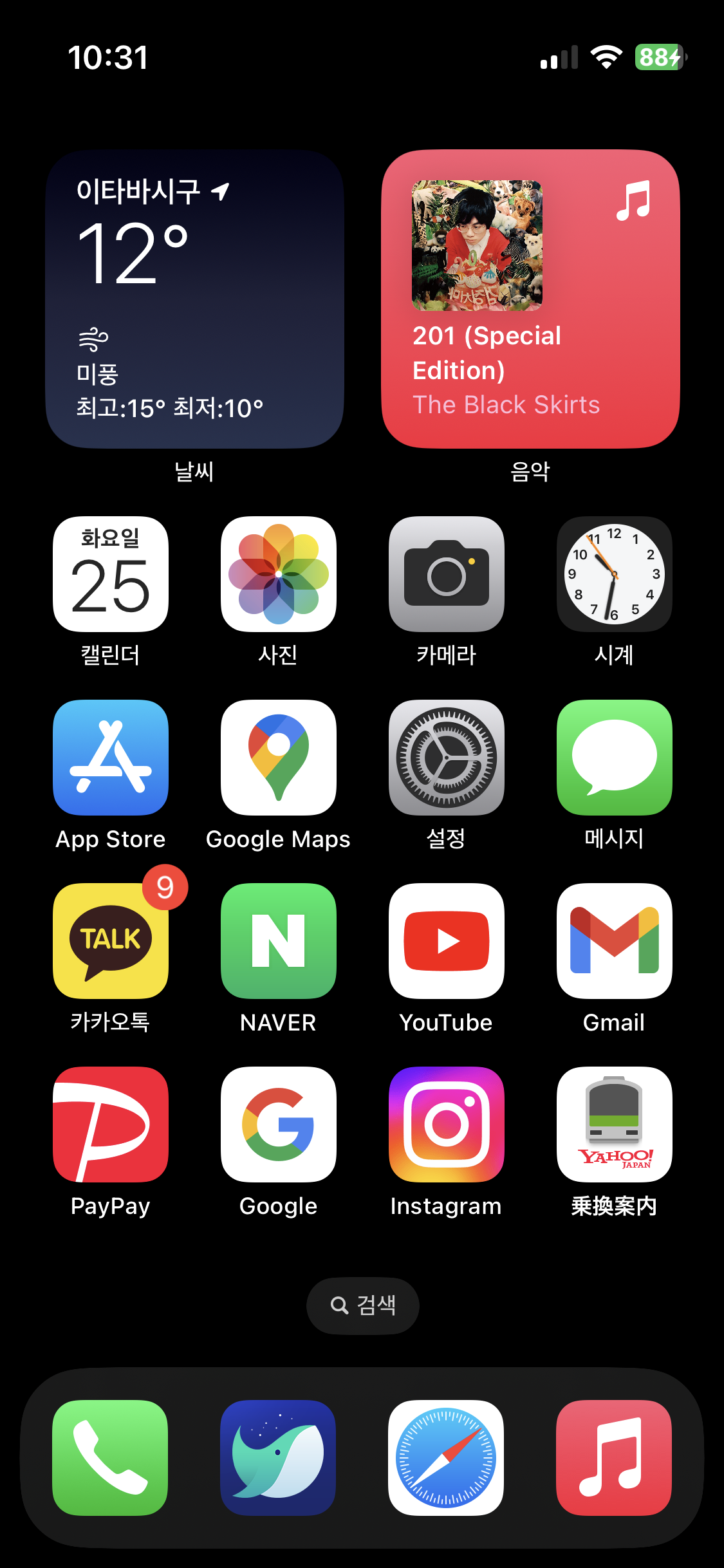The image size is (724, 1568).
Task: Launch the 사진 photos app
Action: coord(279,574)
